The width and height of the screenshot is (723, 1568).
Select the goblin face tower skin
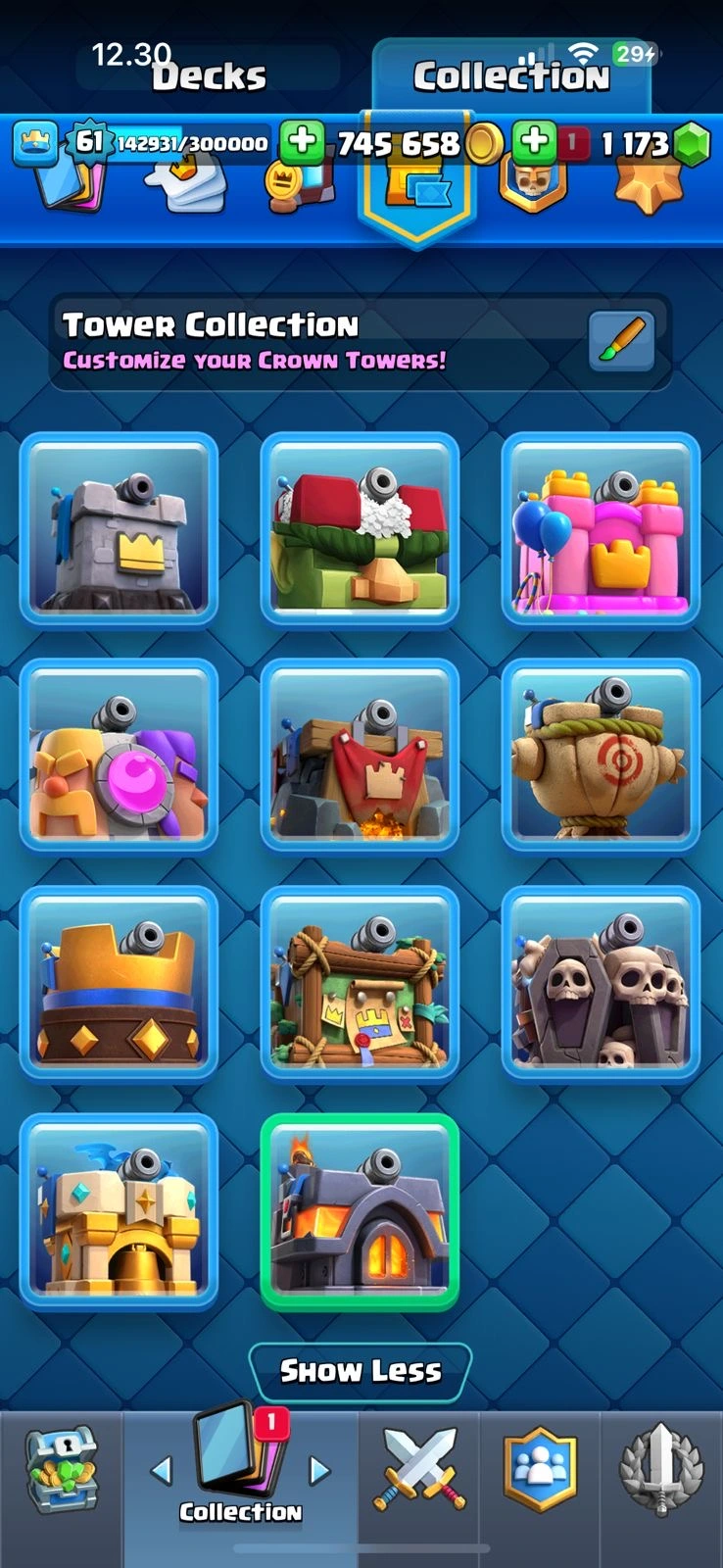coord(360,529)
